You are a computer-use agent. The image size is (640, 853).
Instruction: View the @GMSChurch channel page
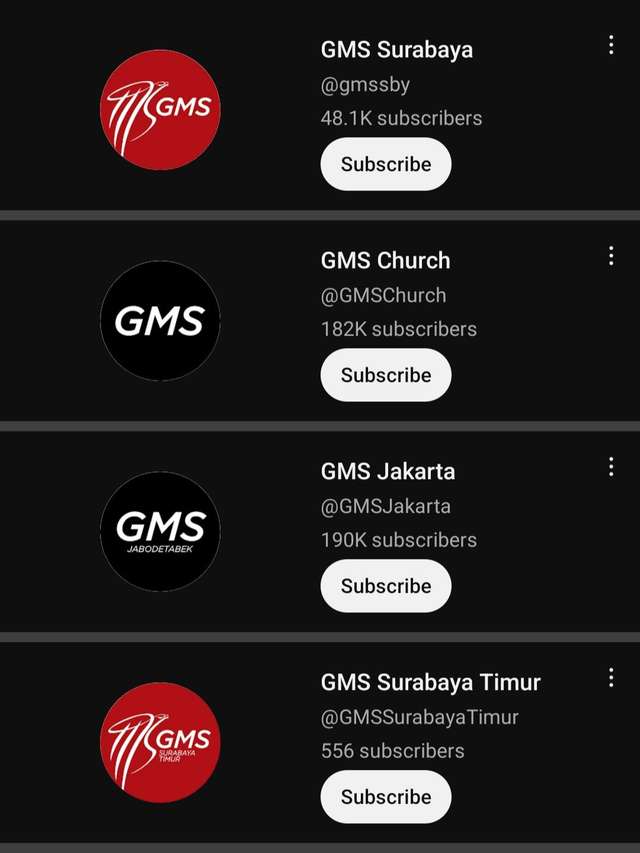pos(160,320)
